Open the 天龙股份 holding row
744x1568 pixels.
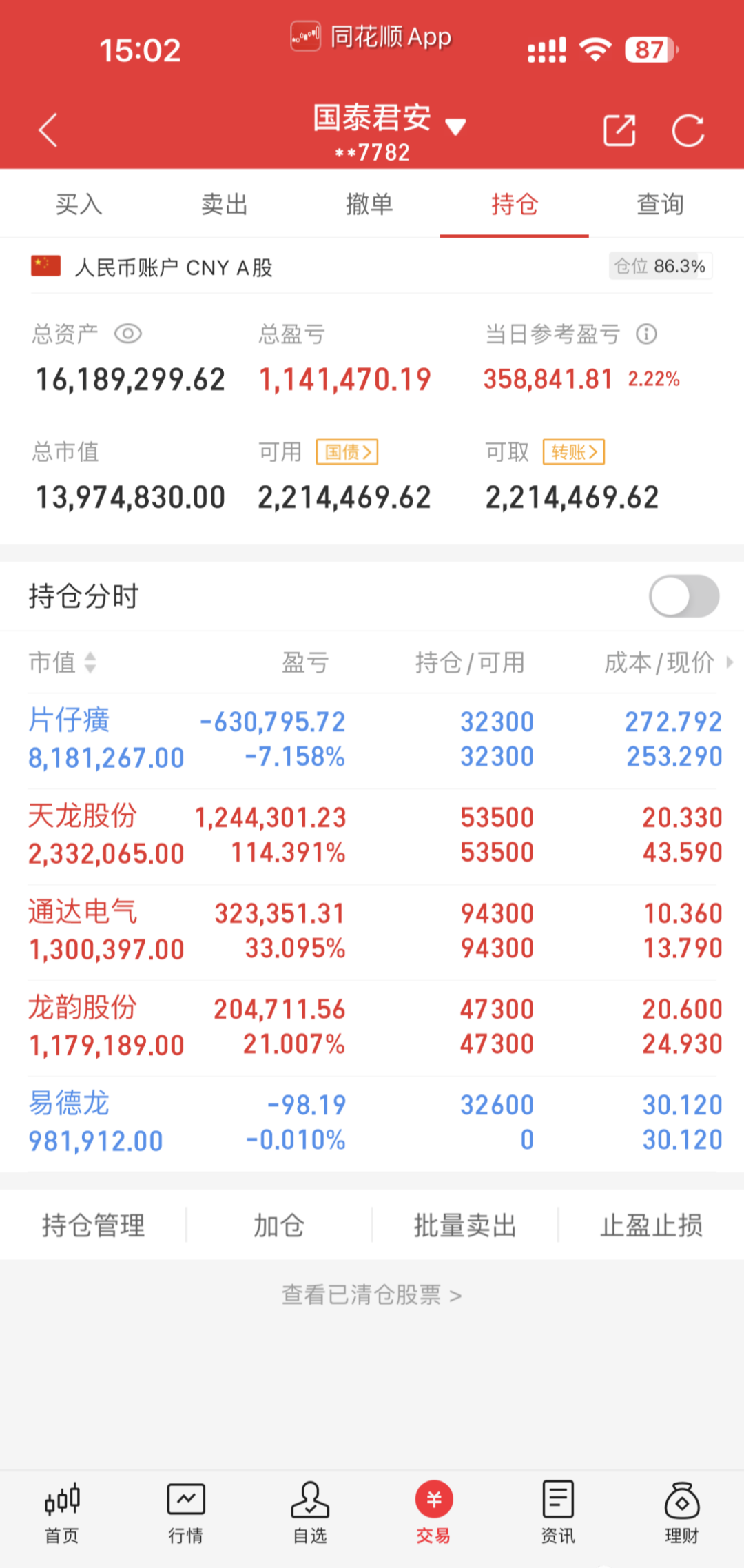(x=372, y=835)
